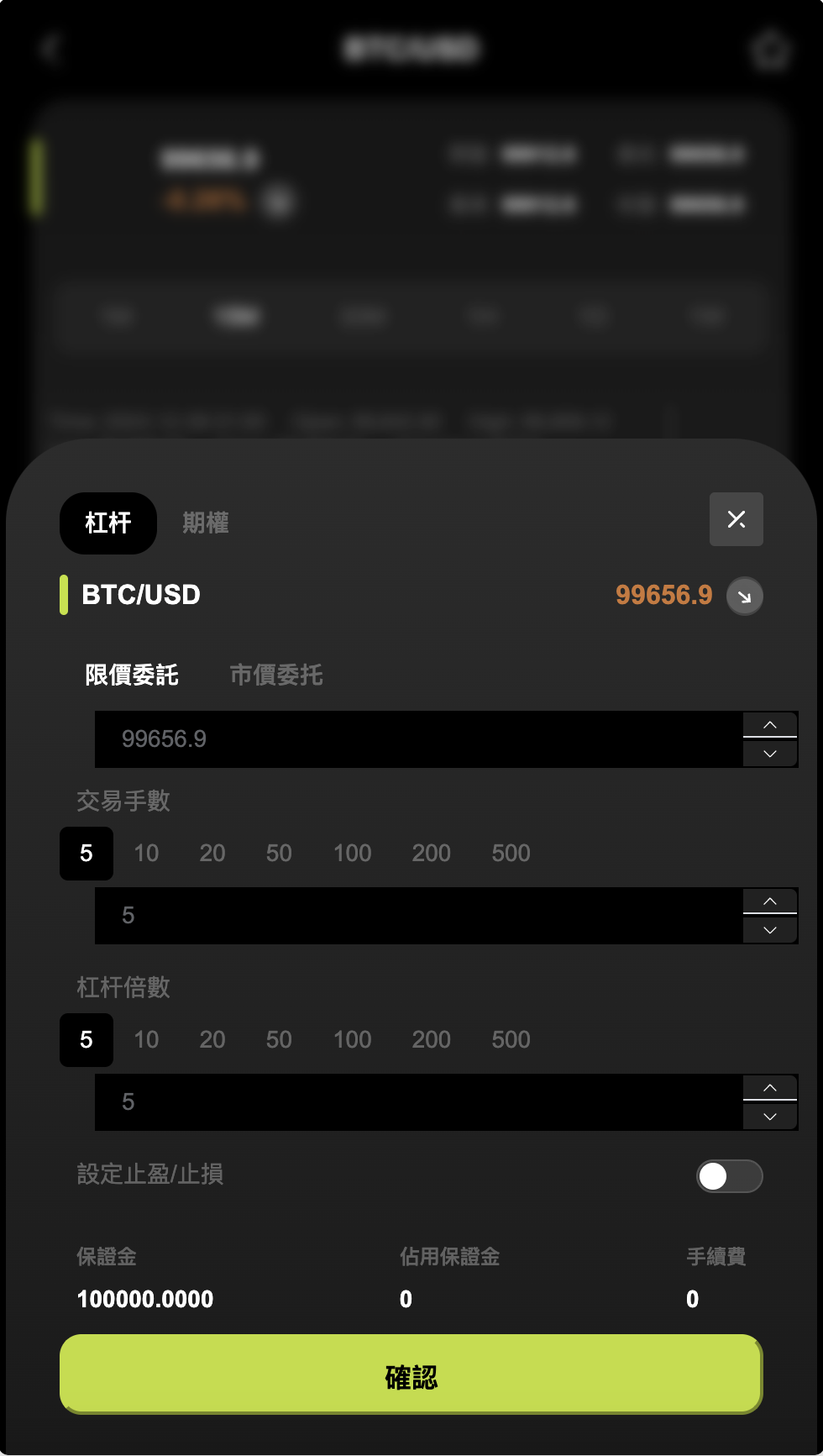
Task: Select the 限價委託 order type
Action: click(132, 675)
